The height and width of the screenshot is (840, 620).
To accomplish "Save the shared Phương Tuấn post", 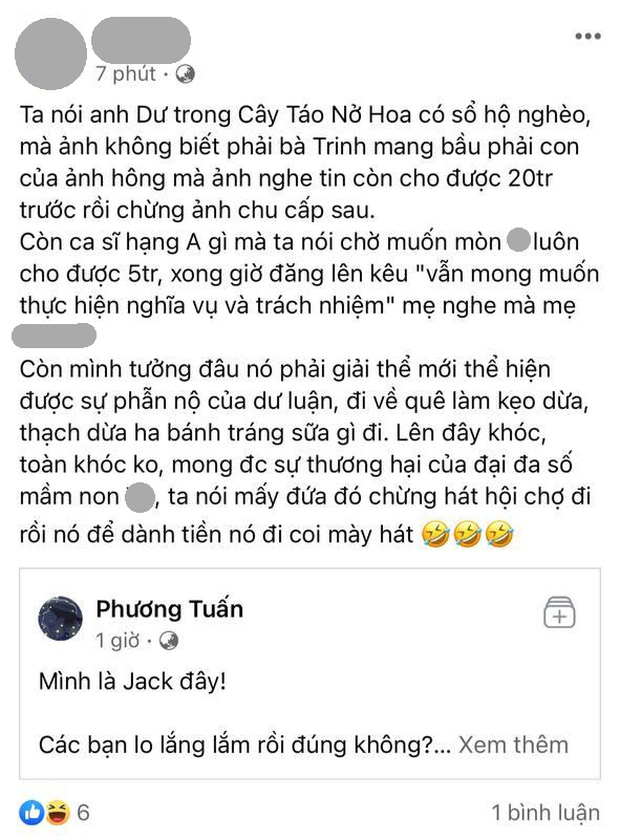I will click(559, 613).
